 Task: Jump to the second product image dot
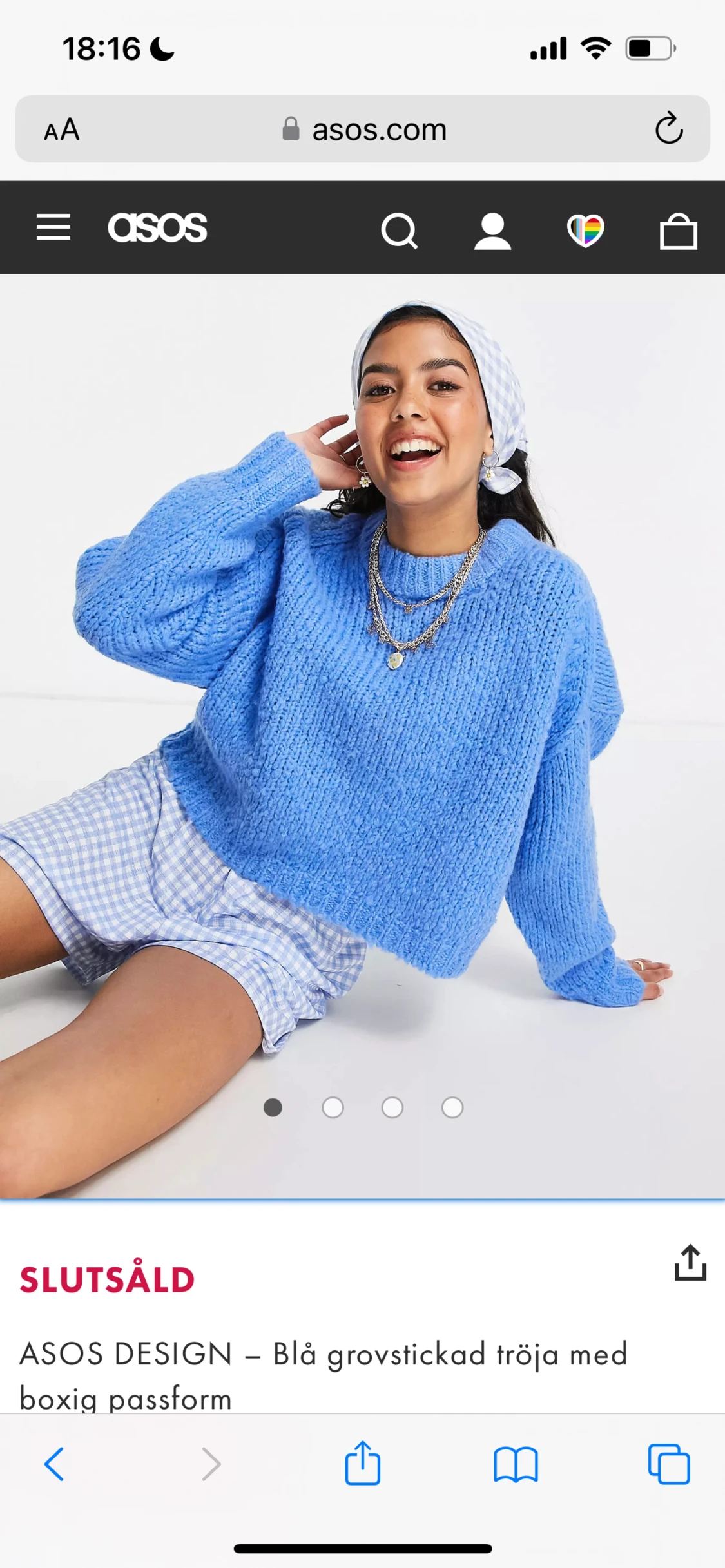[333, 1107]
